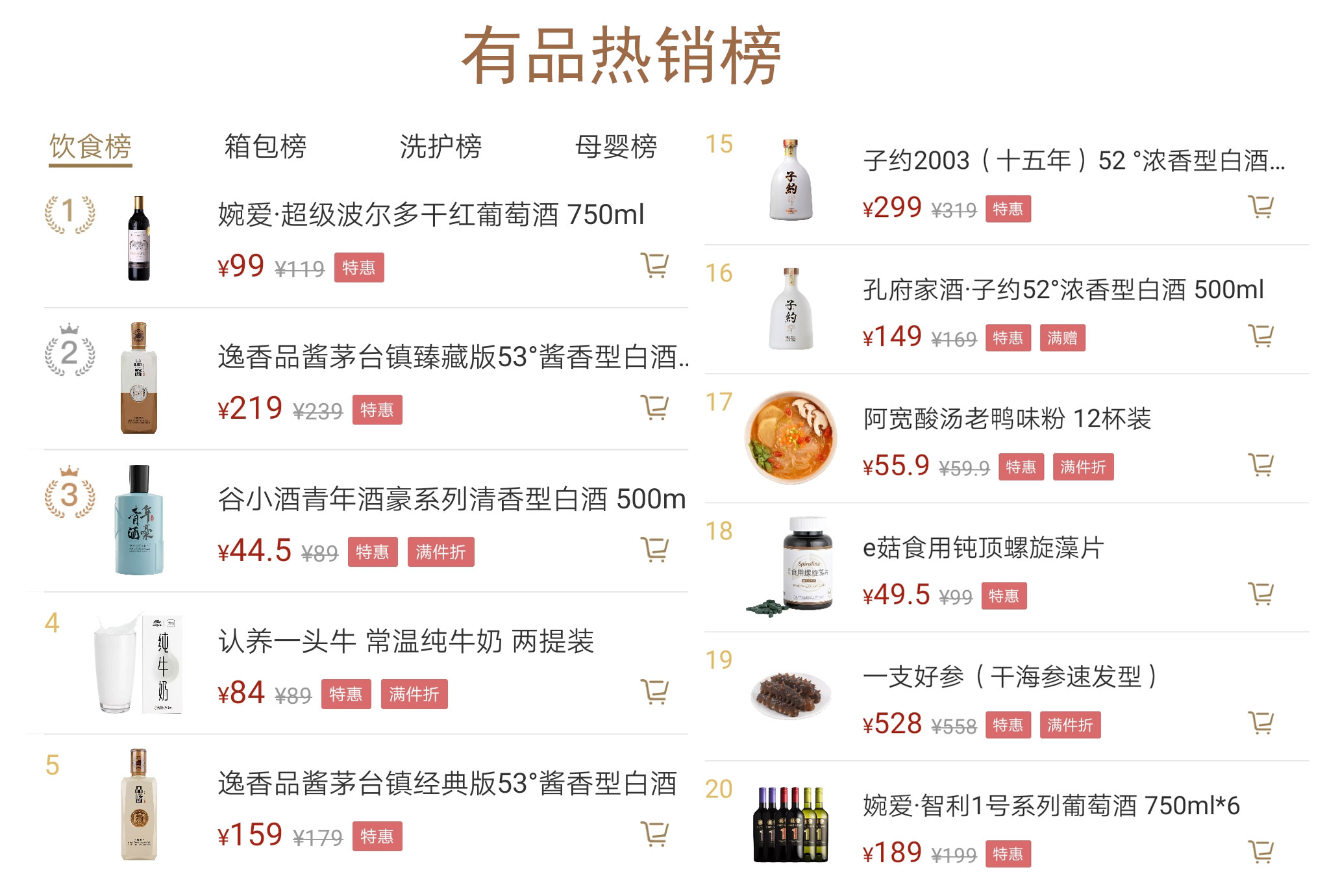Image resolution: width=1327 pixels, height=896 pixels.
Task: Open 孔府家酒·子约52°浓香型白酒 500ml product
Action: coord(1063,290)
